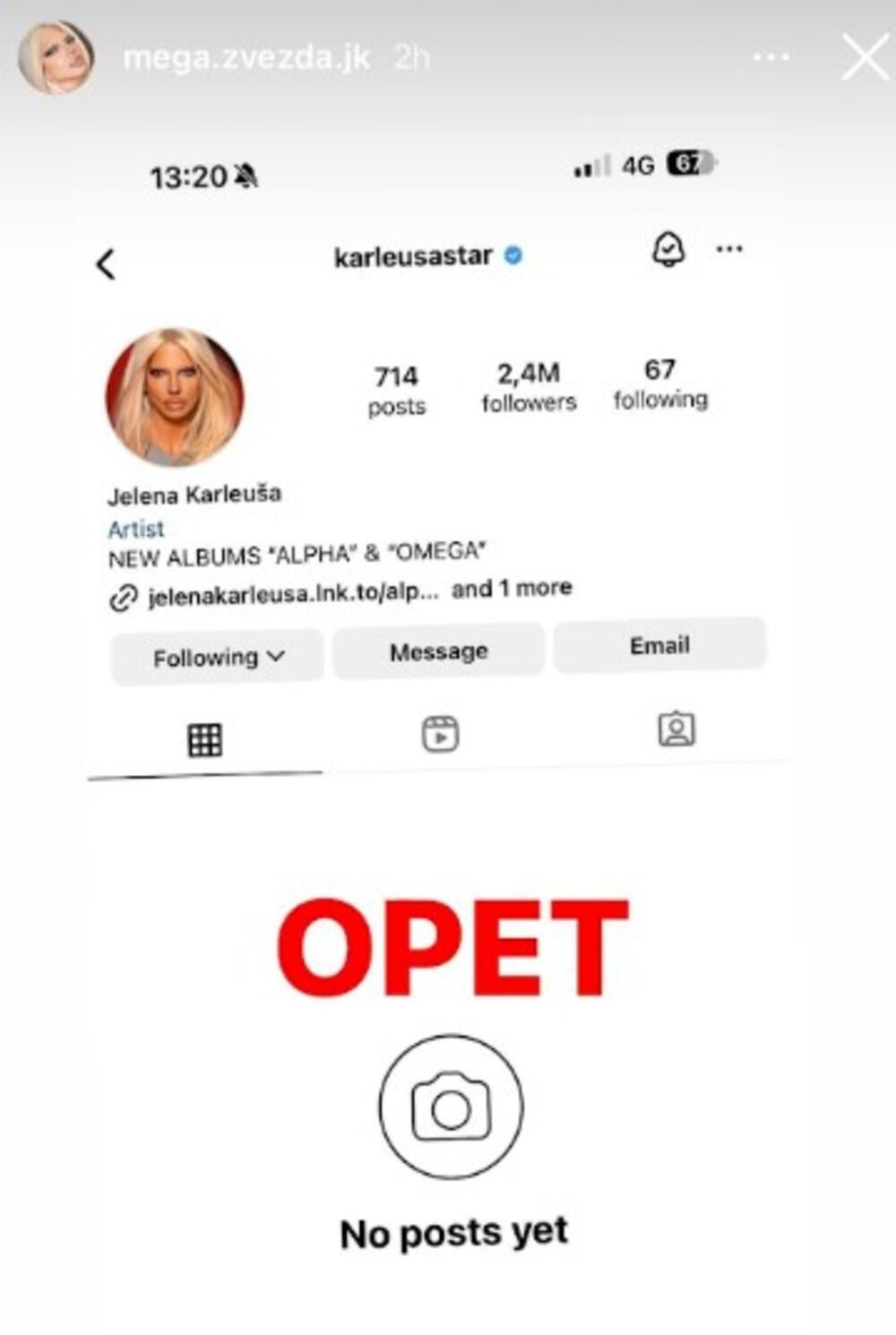Tap the mega.zvezda.jk story avatar
The height and width of the screenshot is (1335, 896).
(x=56, y=57)
